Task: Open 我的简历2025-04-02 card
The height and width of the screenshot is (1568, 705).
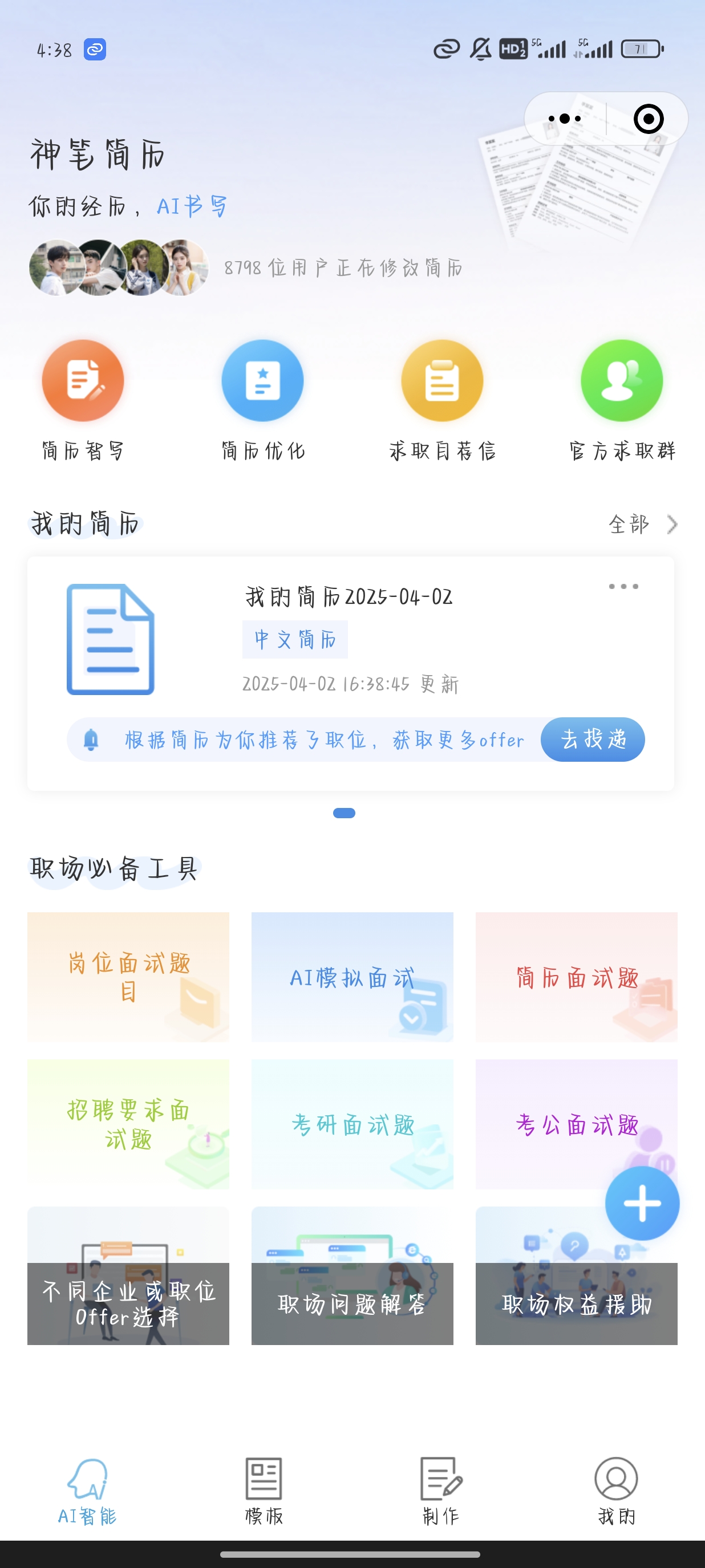Action: tap(349, 639)
